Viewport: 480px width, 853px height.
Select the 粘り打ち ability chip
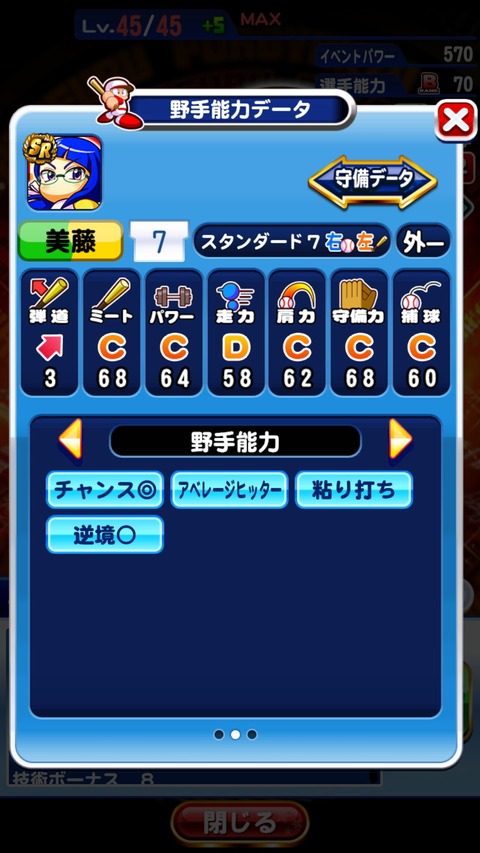click(x=354, y=490)
